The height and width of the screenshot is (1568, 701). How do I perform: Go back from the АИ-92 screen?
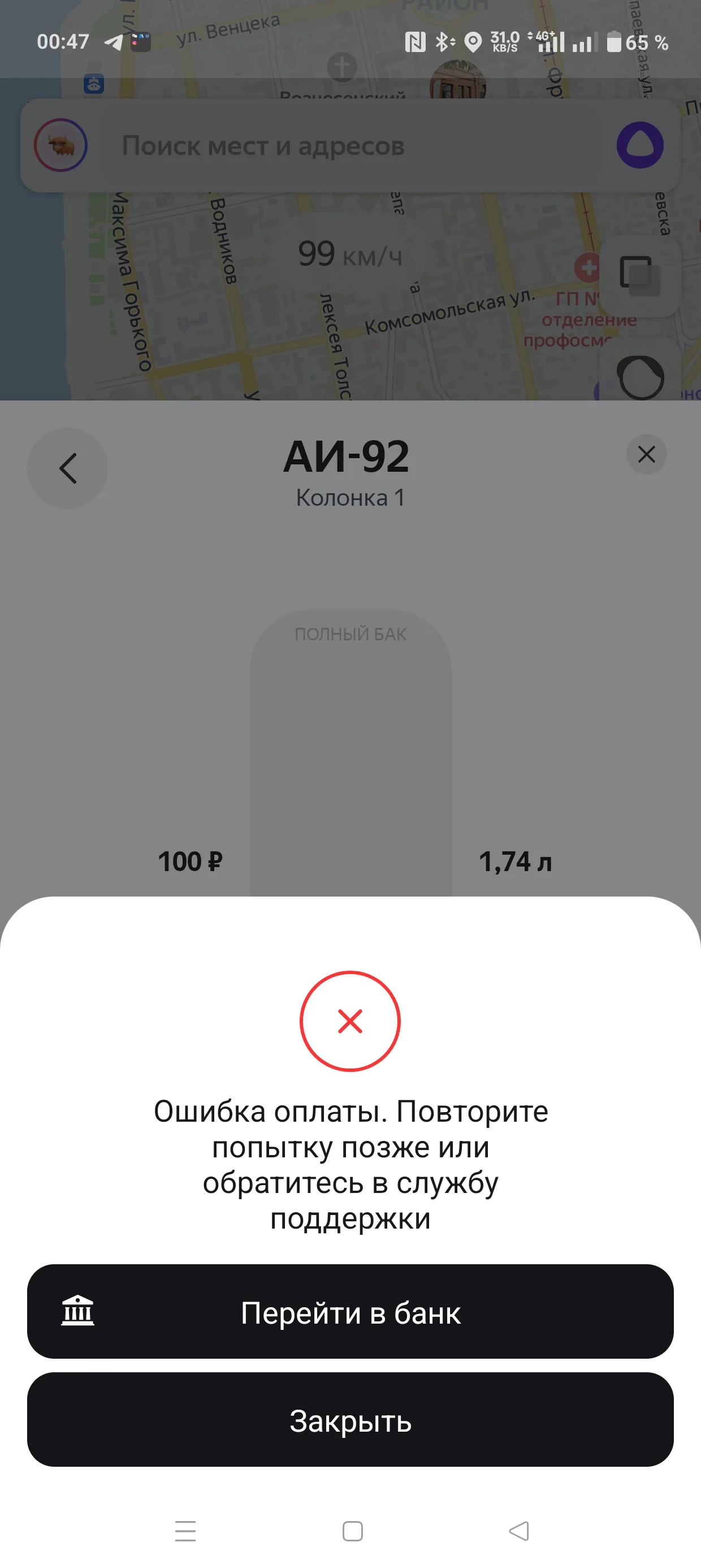pyautogui.click(x=67, y=468)
